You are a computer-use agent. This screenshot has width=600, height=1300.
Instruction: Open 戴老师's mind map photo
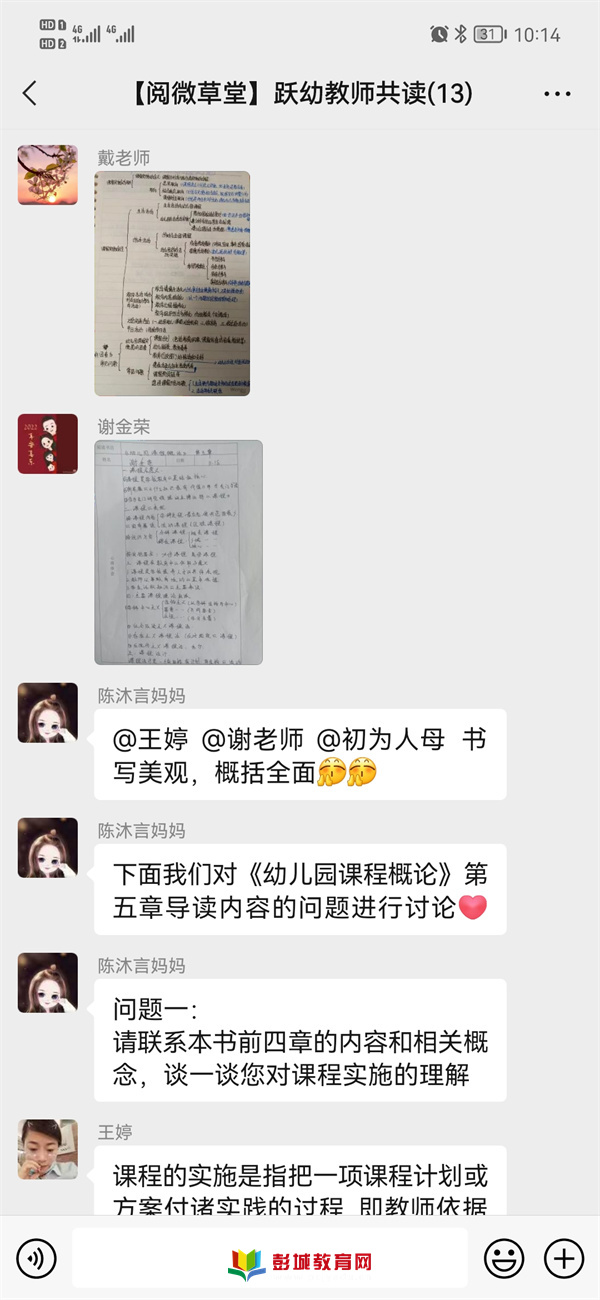(x=172, y=283)
